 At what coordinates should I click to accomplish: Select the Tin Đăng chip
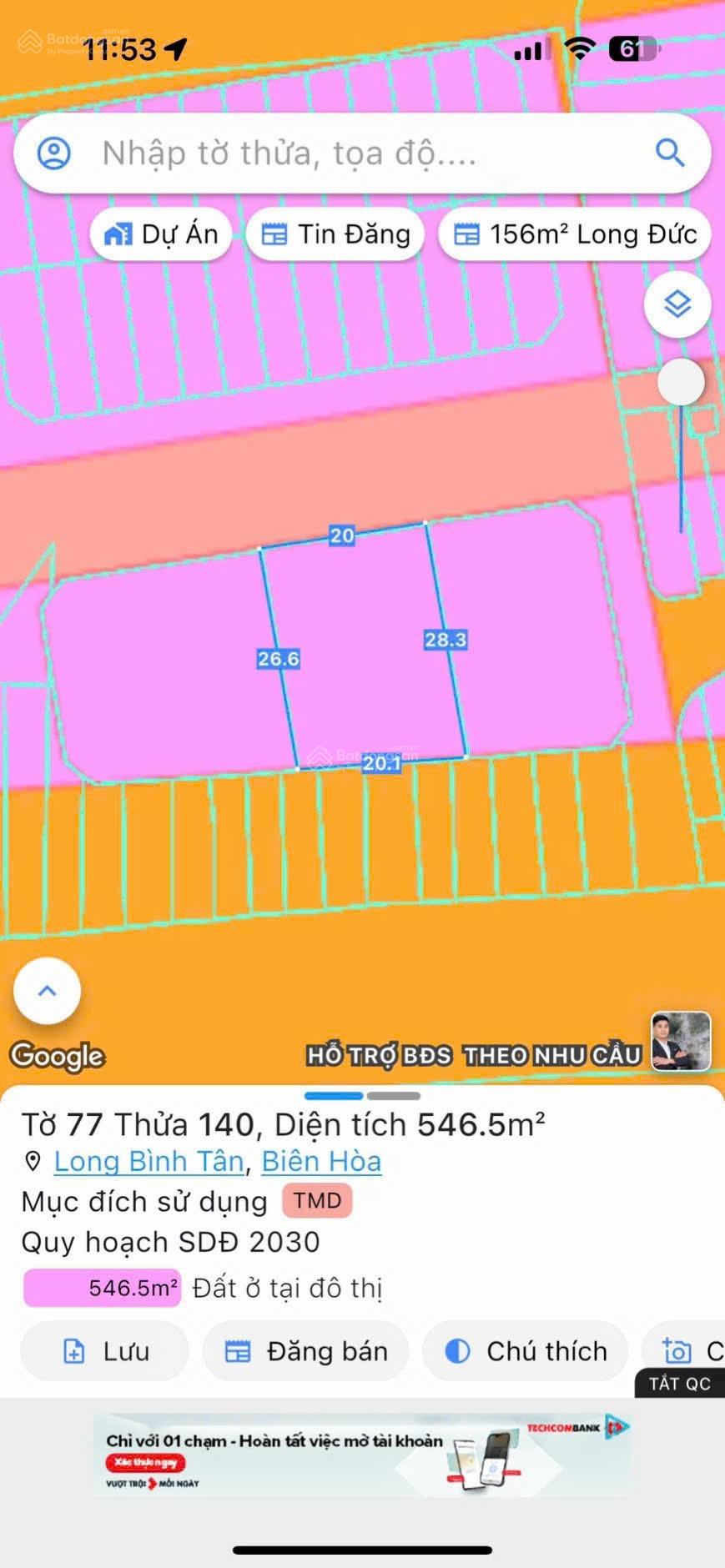pos(335,234)
